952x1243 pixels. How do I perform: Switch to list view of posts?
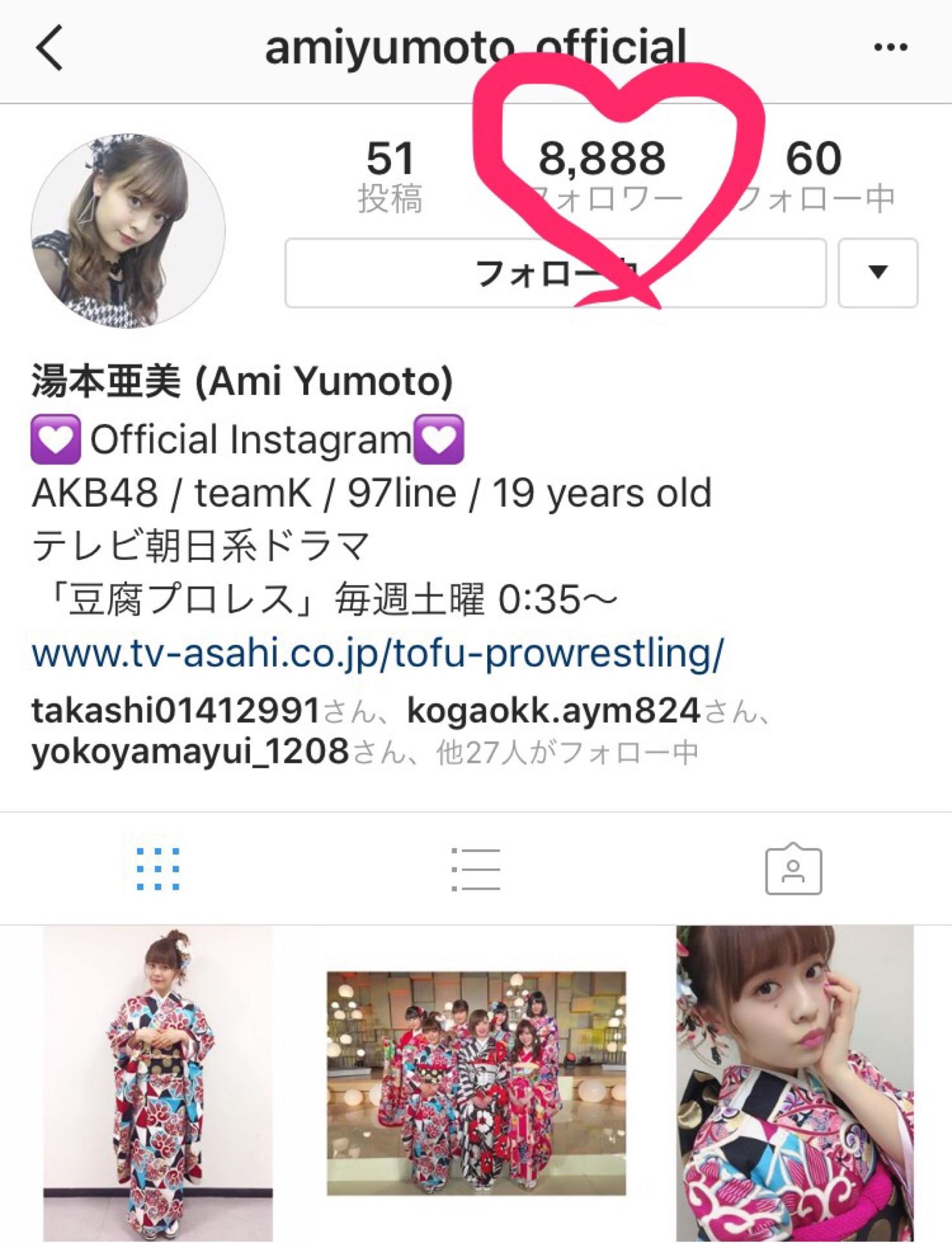[x=476, y=869]
